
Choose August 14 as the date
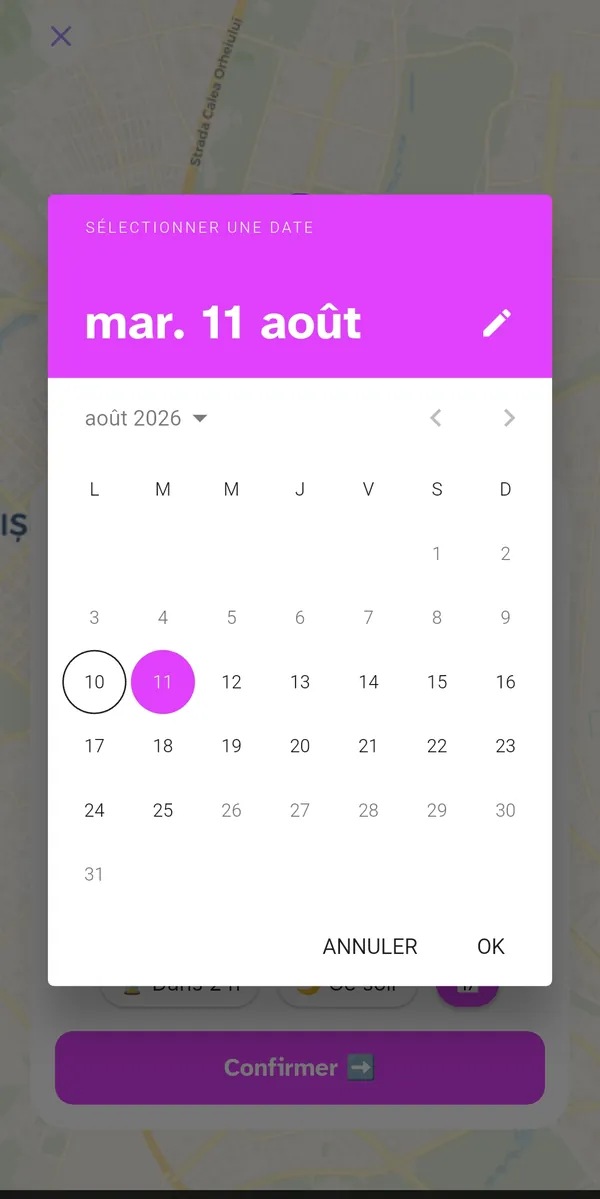(x=368, y=682)
